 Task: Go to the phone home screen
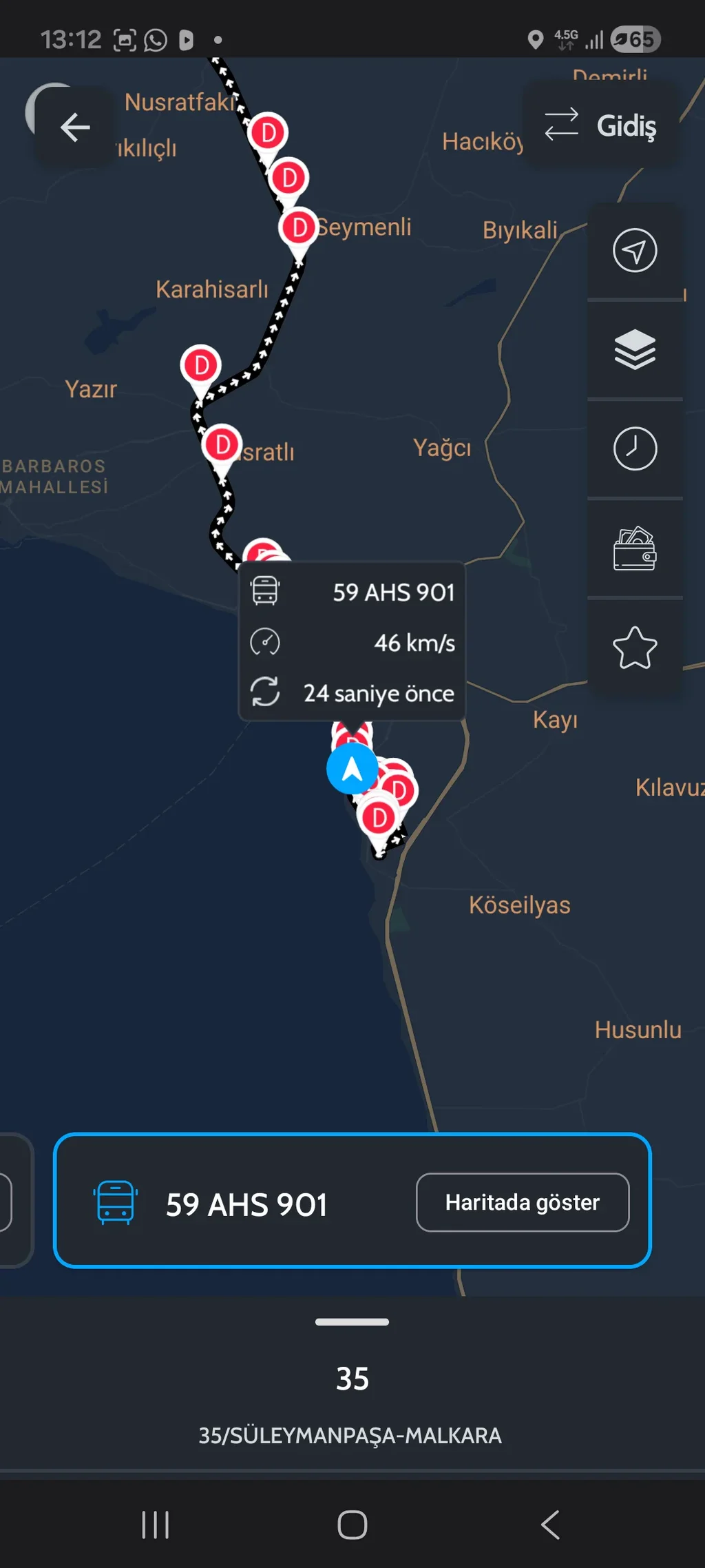(x=352, y=1525)
